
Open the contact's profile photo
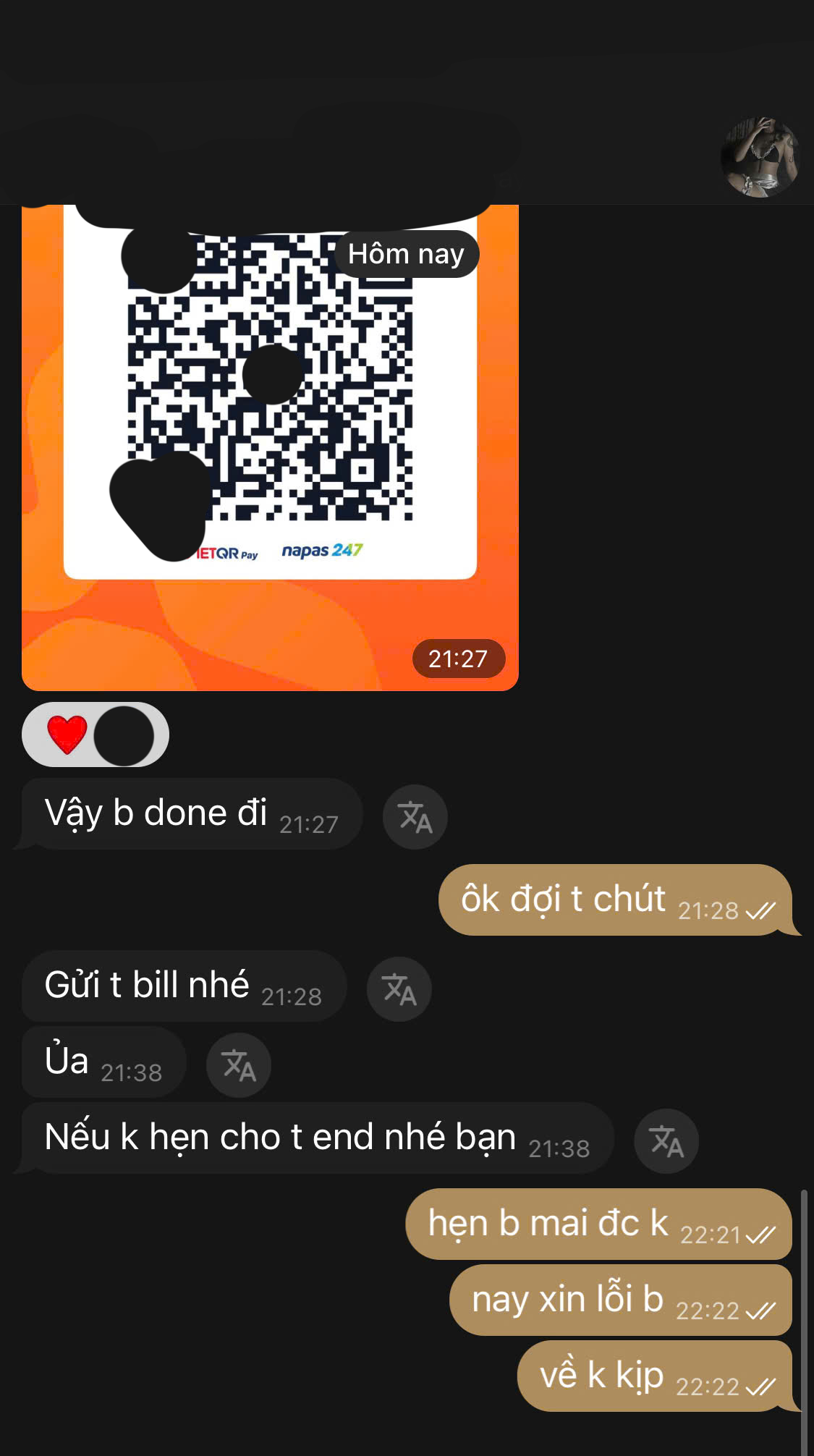760,157
